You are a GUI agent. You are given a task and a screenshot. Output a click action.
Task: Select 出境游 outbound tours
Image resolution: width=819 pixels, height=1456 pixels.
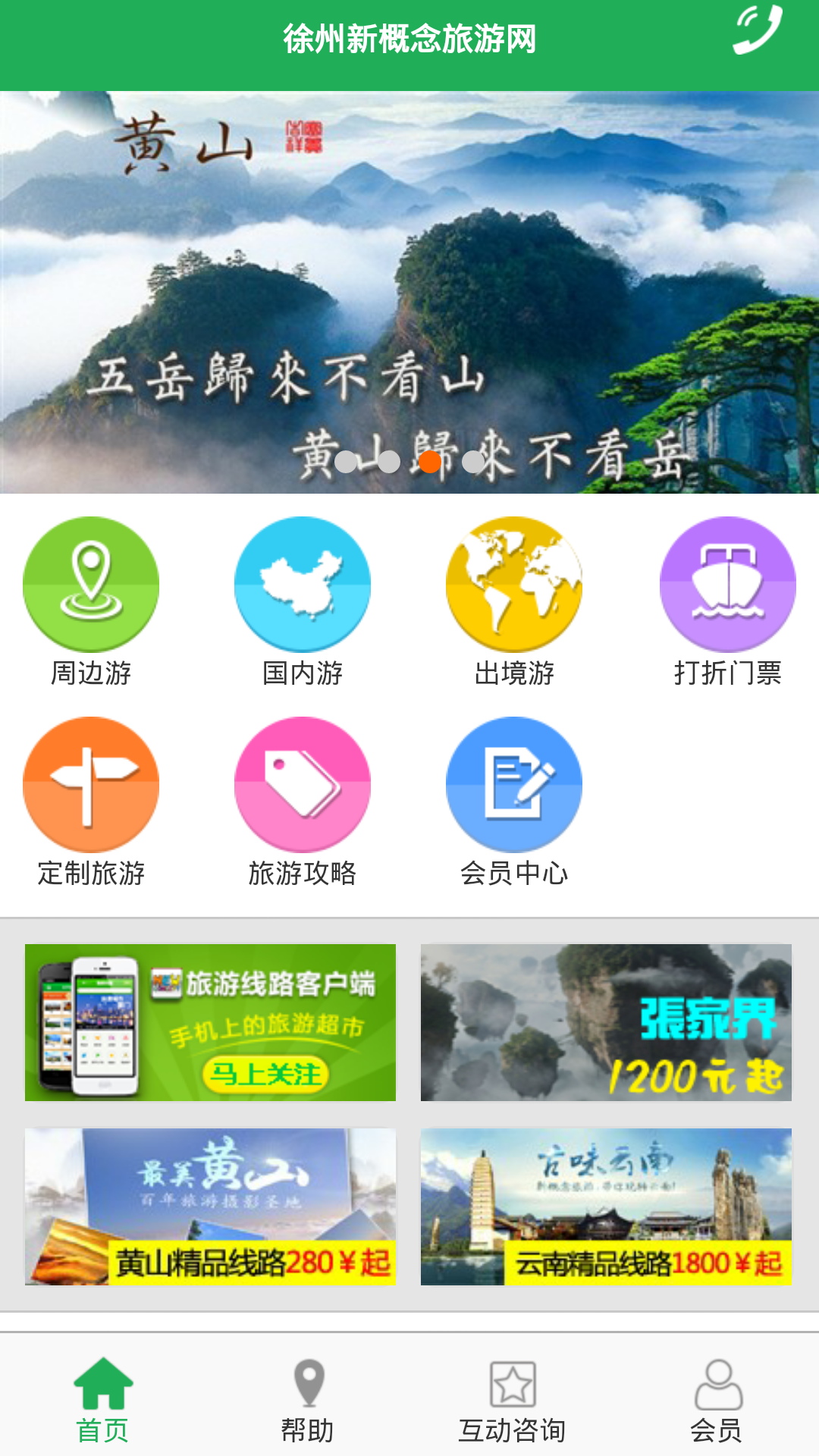[514, 601]
